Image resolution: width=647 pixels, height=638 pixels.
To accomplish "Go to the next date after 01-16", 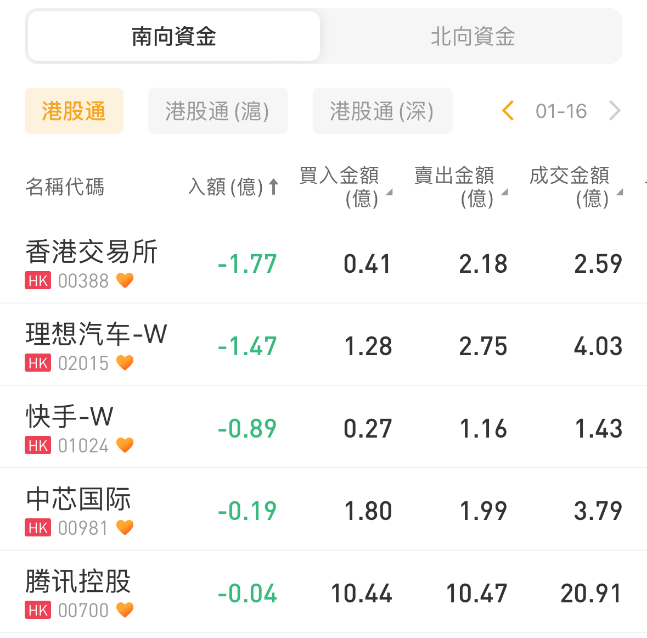I will [x=615, y=111].
